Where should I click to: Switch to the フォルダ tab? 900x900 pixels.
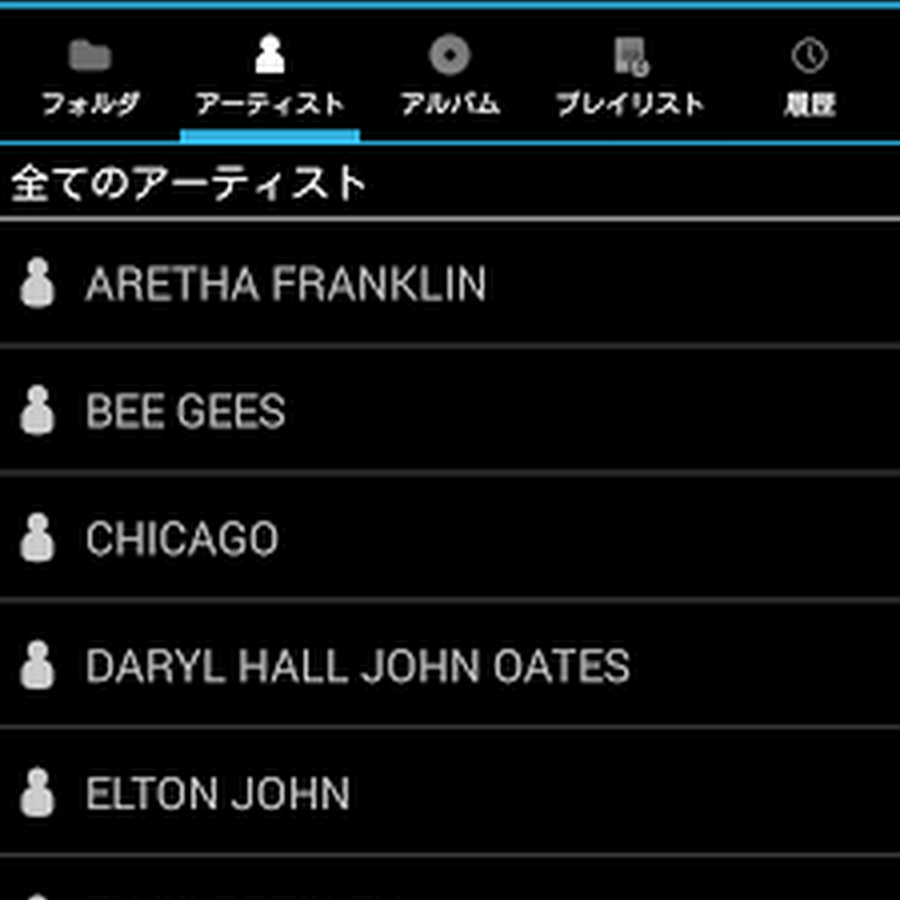90,78
